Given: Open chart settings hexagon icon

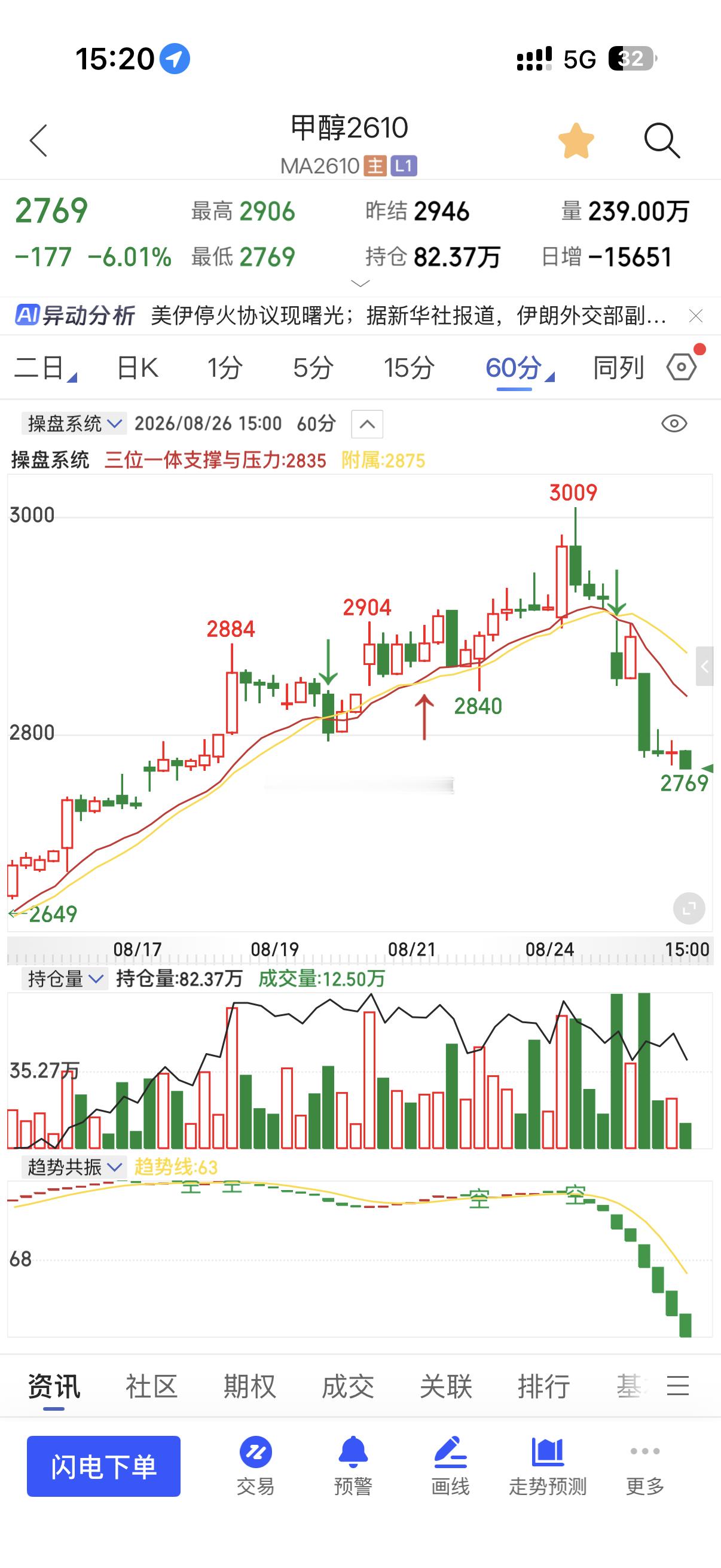Looking at the screenshot, I should (682, 367).
